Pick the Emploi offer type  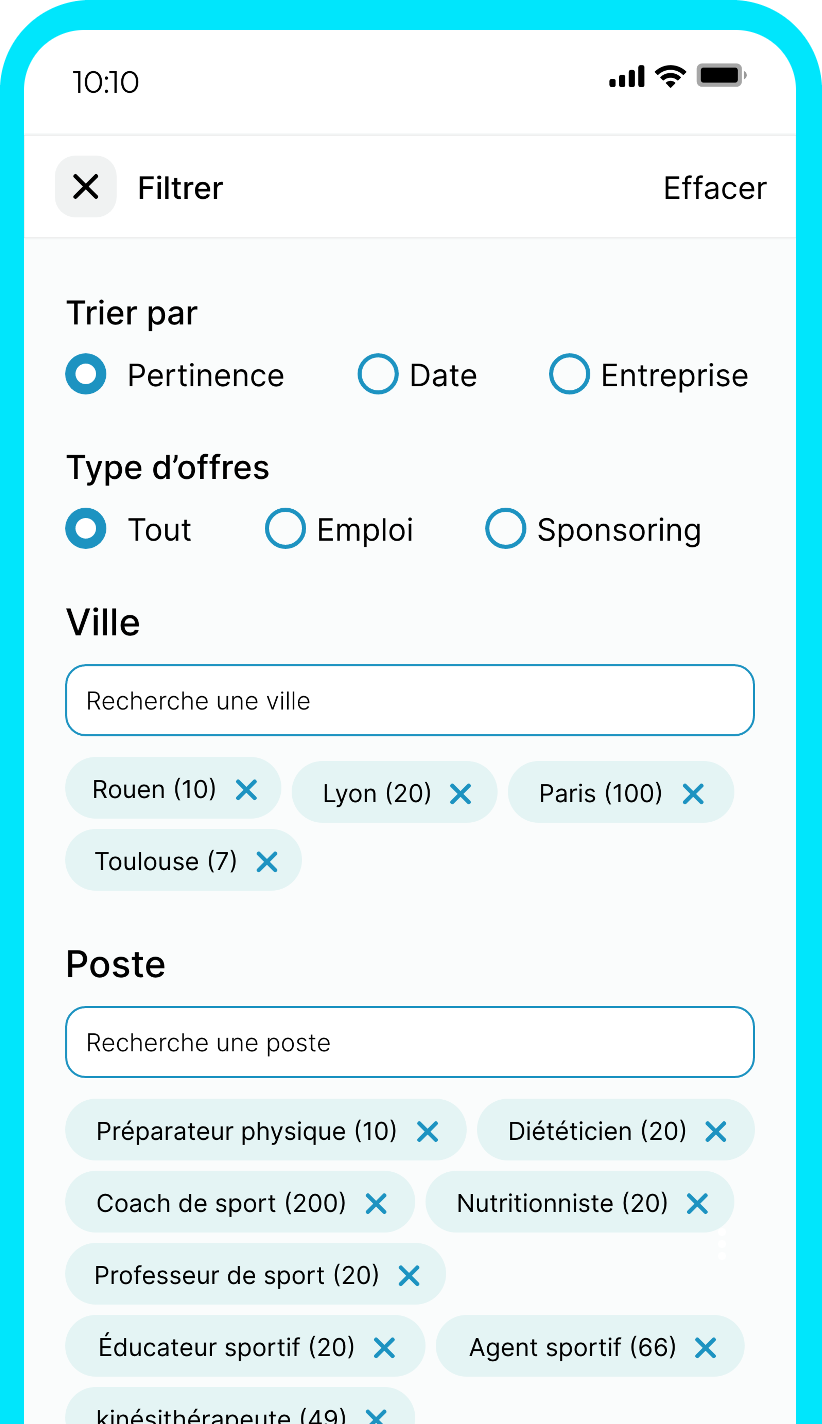[x=285, y=529]
